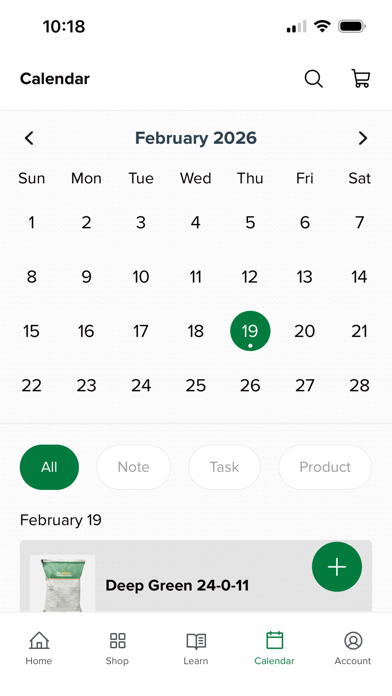Select February 19 on the calendar
392x696 pixels.
coord(250,331)
